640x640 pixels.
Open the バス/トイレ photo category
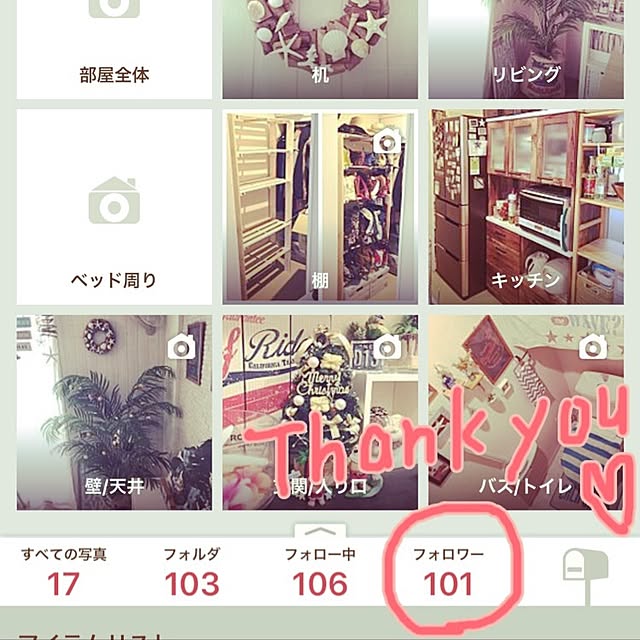click(x=526, y=412)
